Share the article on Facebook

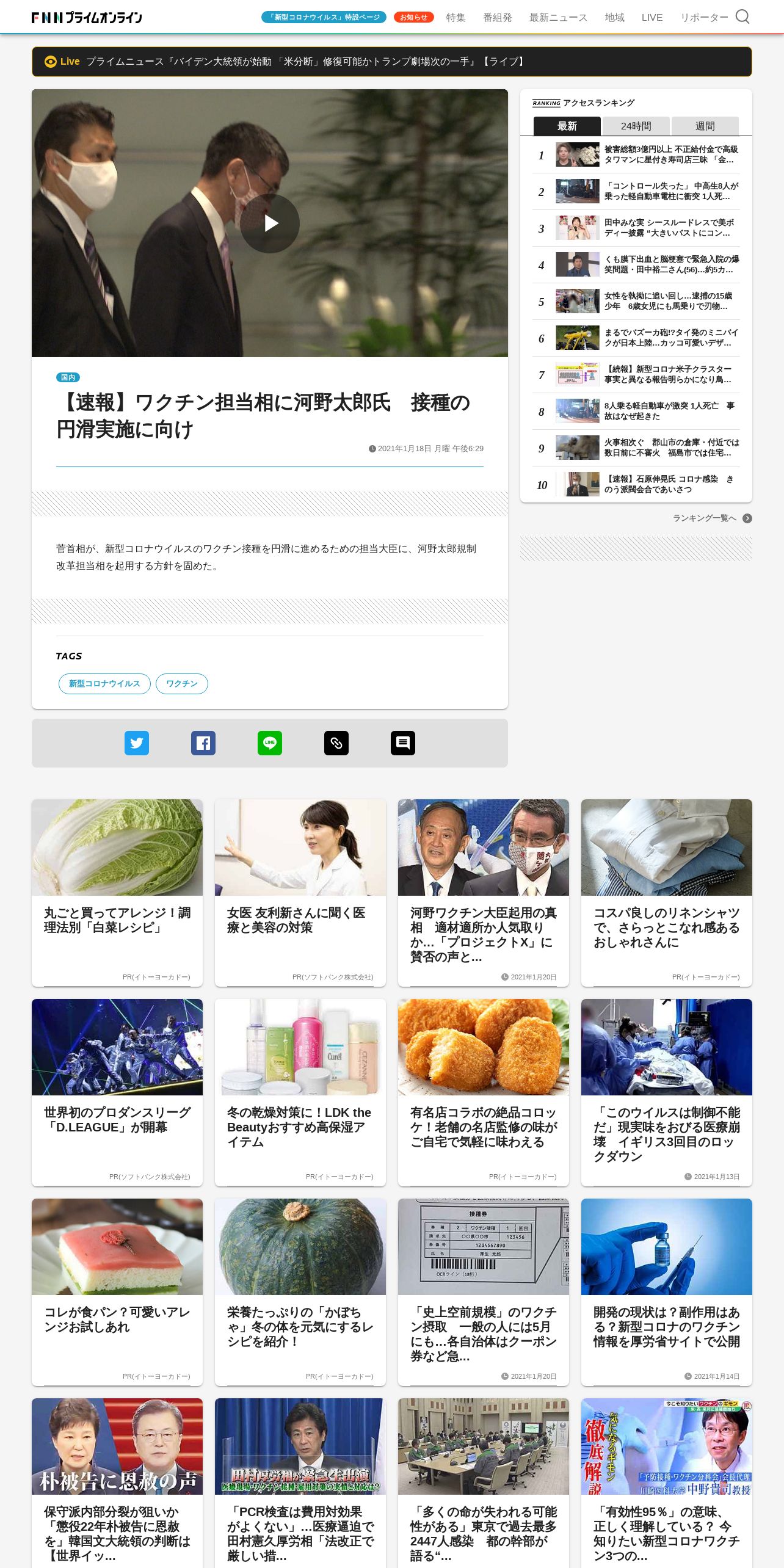tap(203, 743)
